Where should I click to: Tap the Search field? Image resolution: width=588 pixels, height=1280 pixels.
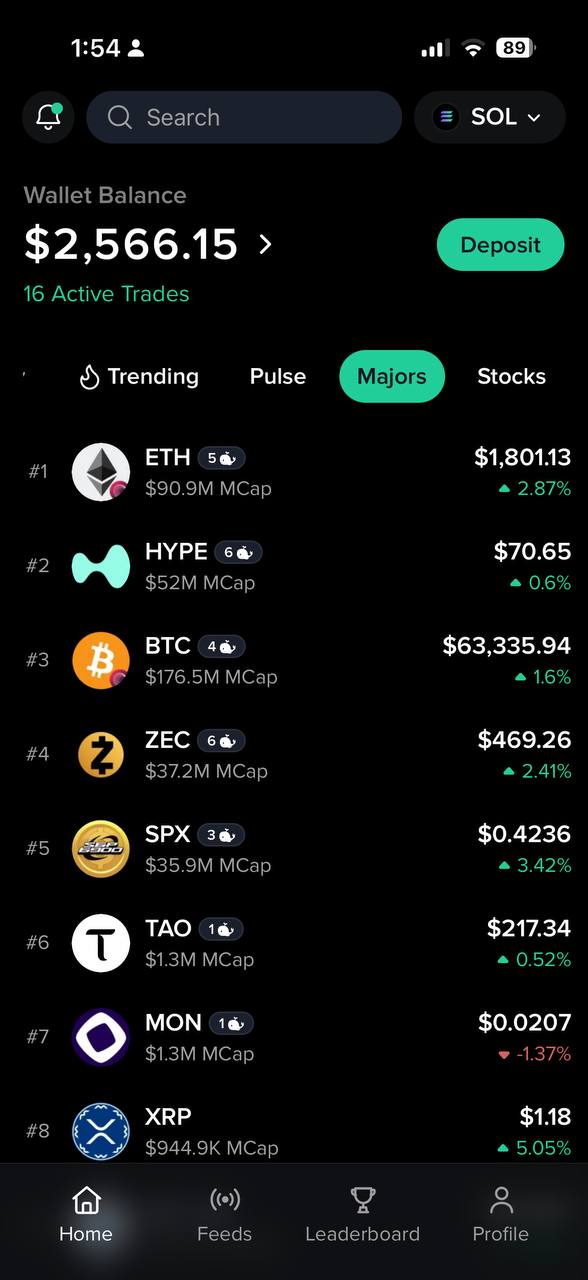(244, 117)
